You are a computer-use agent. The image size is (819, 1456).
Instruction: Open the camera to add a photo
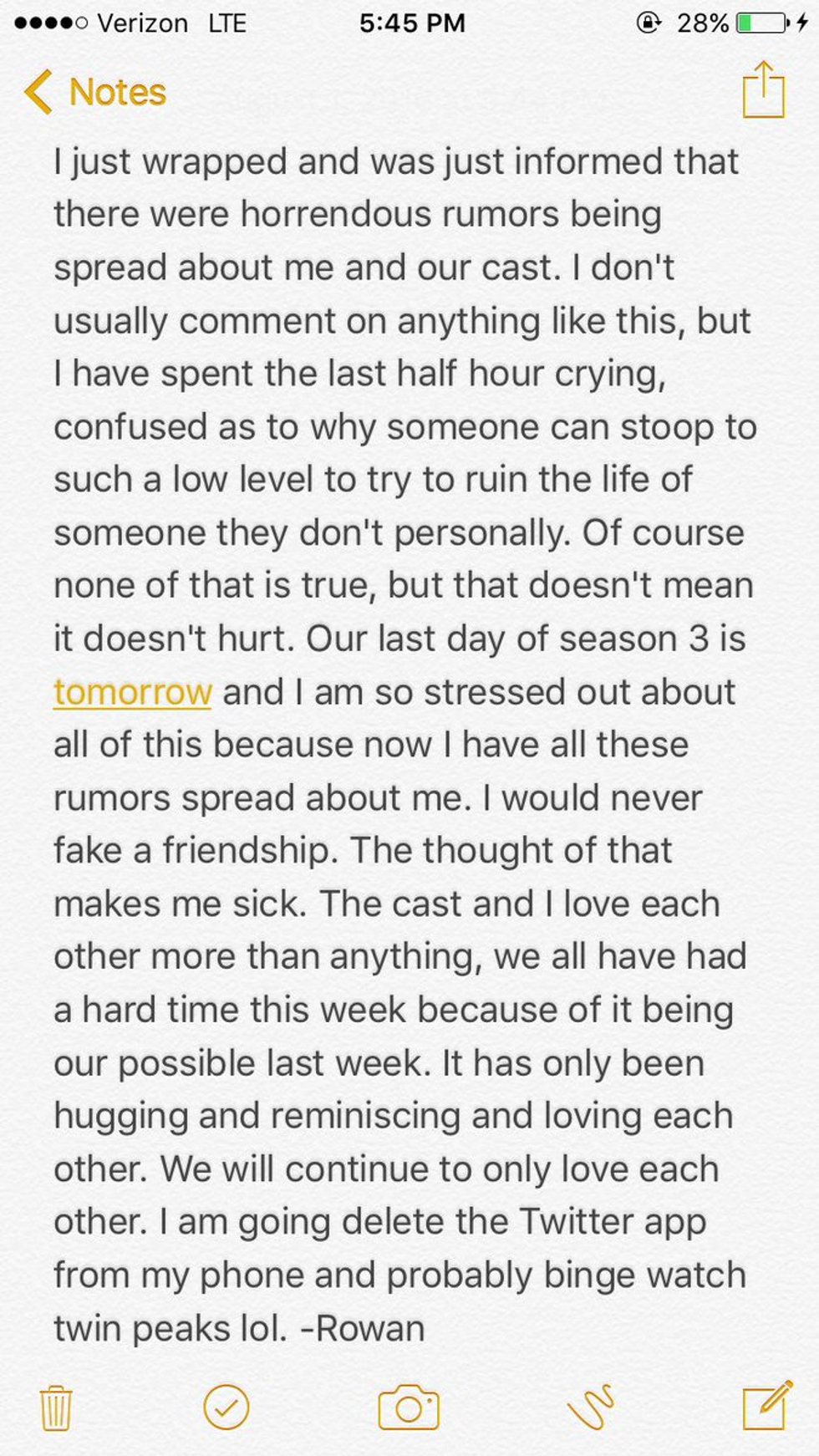pos(409,1408)
